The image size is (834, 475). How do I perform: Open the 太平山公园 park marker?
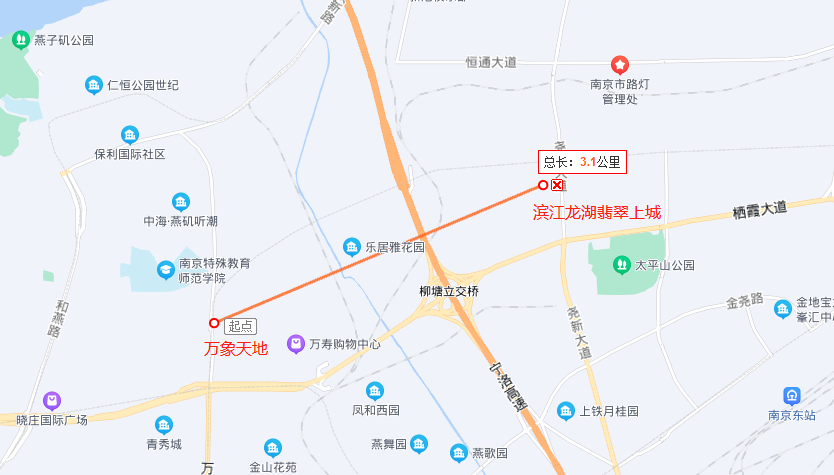tap(623, 266)
